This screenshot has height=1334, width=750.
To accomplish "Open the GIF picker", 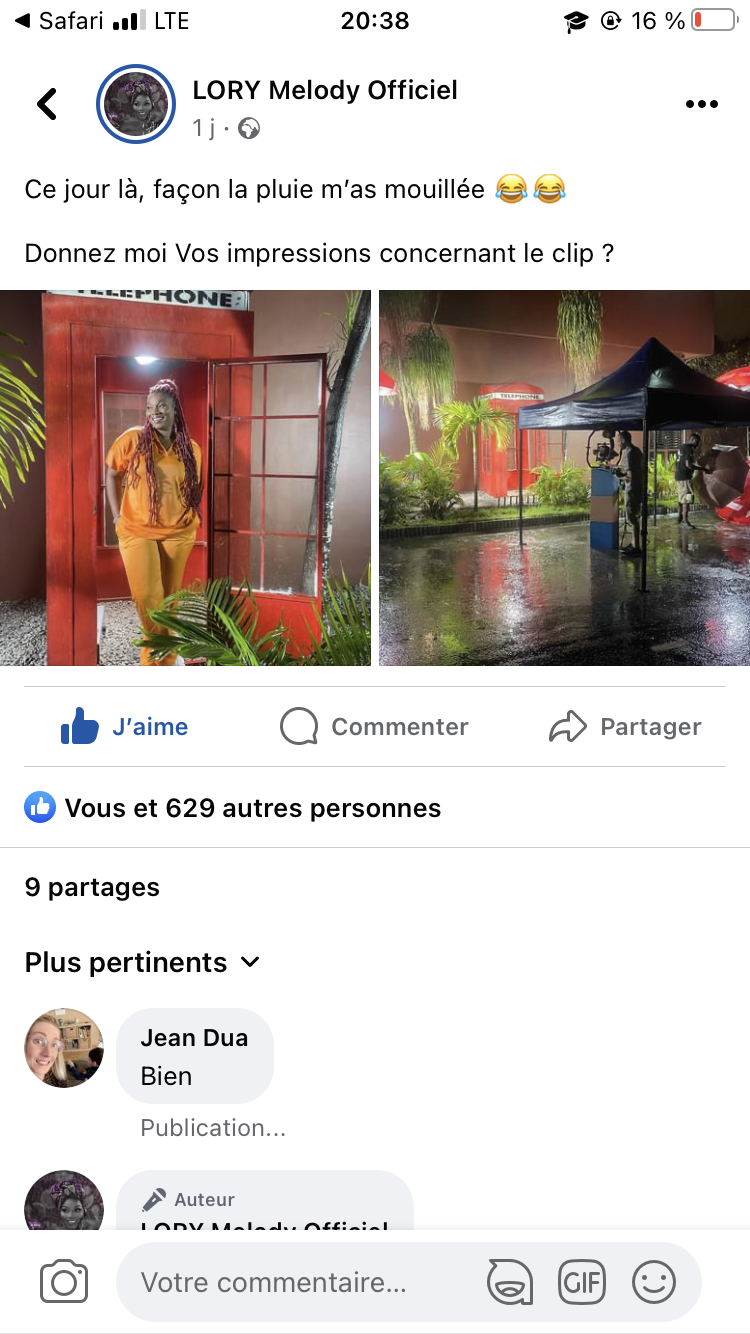I will [582, 1282].
